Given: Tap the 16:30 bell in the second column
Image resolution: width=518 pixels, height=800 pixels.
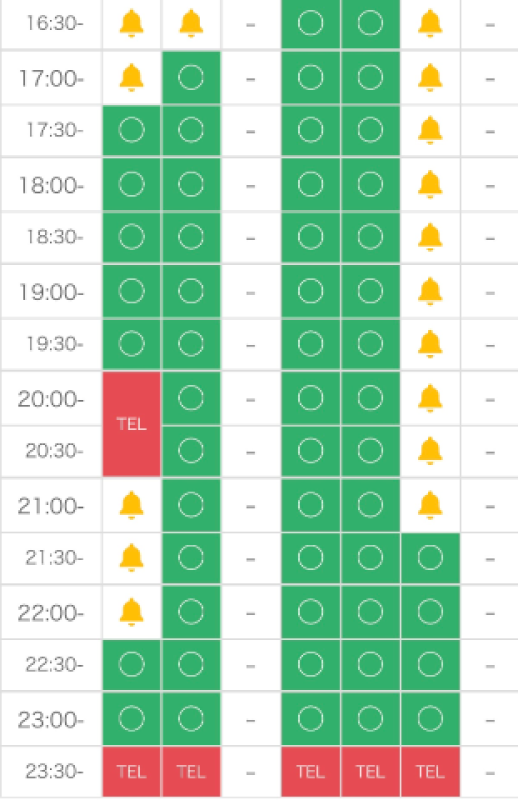Looking at the screenshot, I should point(191,23).
